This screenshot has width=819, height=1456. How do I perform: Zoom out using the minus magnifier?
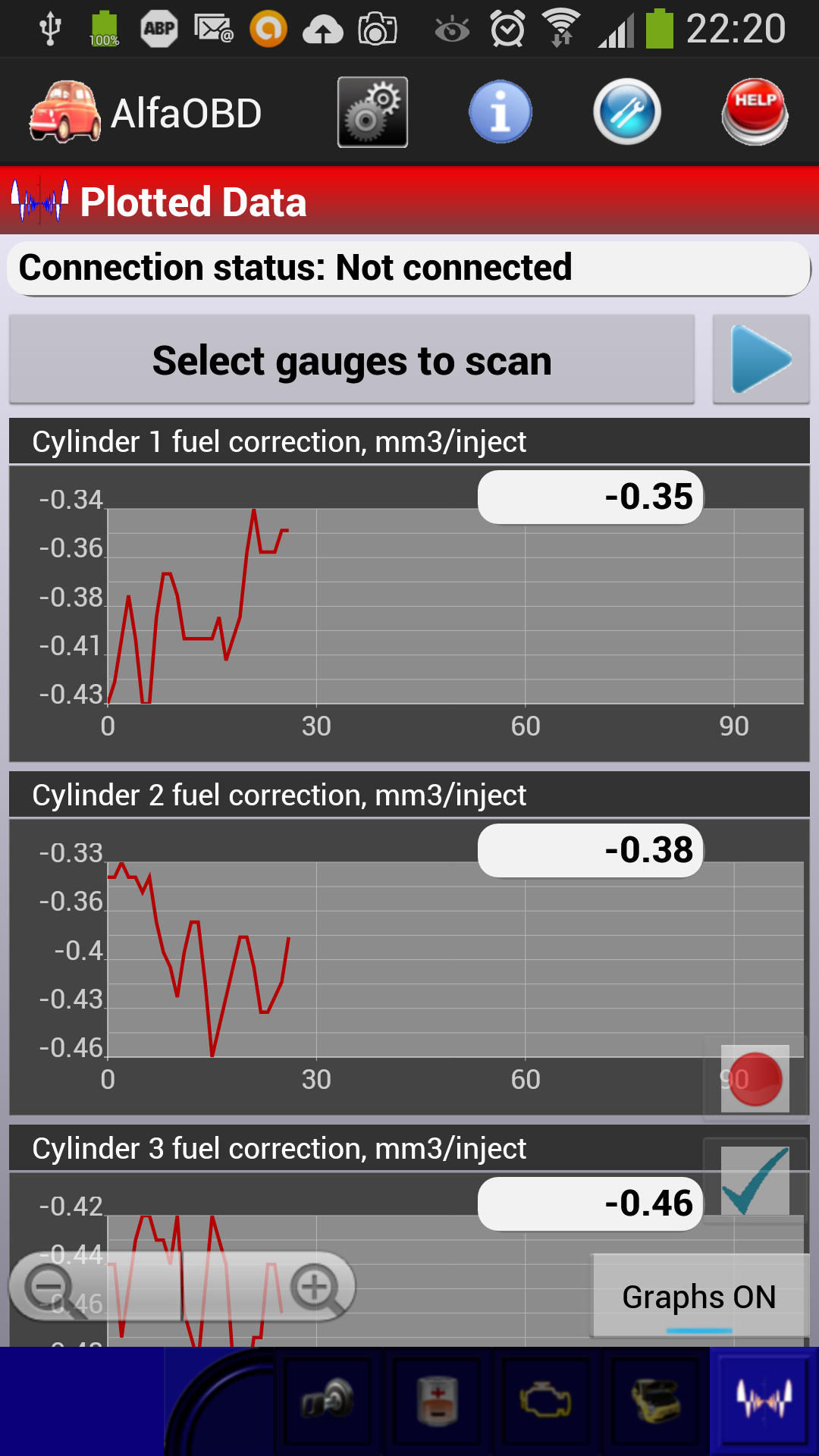[52, 1288]
